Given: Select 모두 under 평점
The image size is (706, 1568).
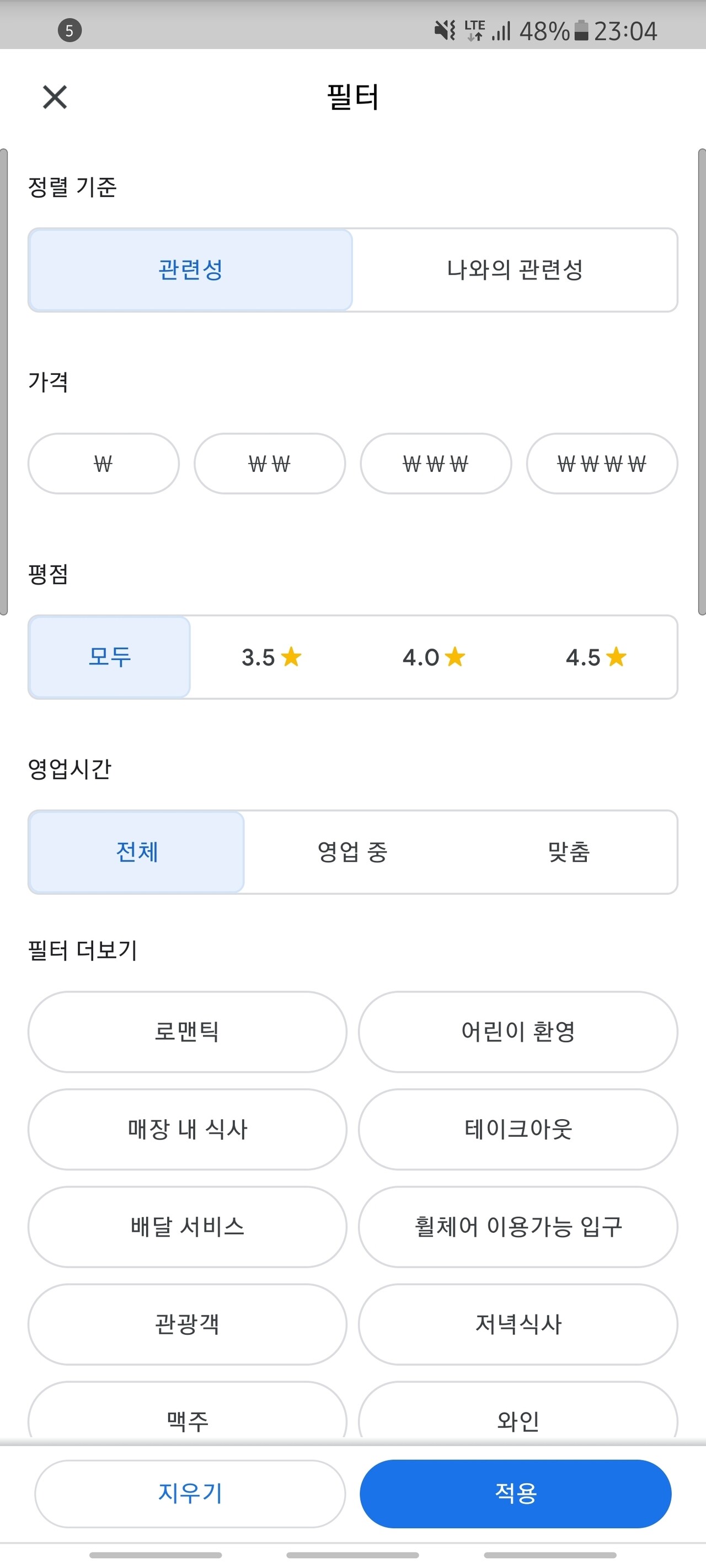Looking at the screenshot, I should [x=110, y=657].
